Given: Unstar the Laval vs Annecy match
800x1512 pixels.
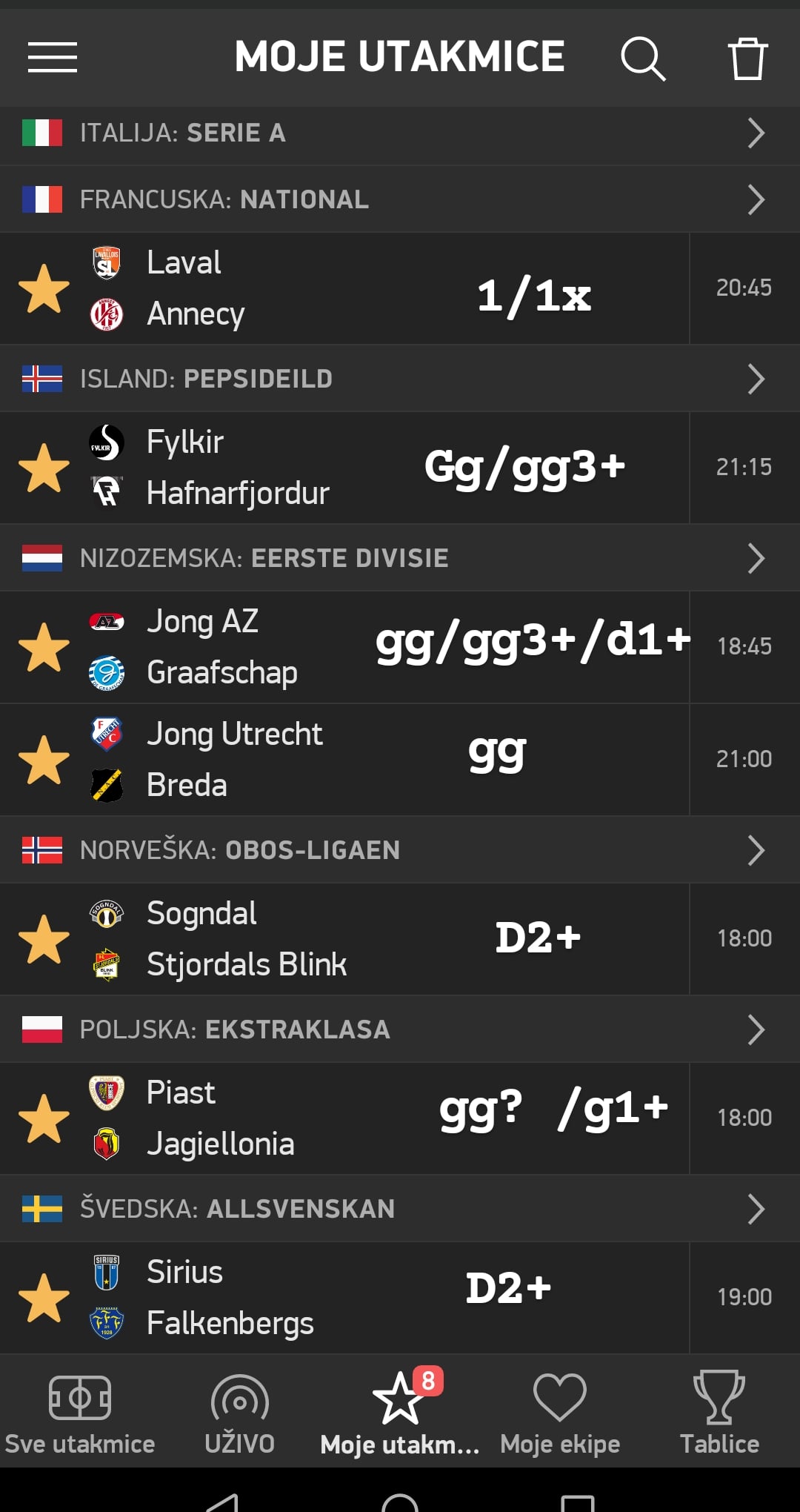Looking at the screenshot, I should click(44, 288).
